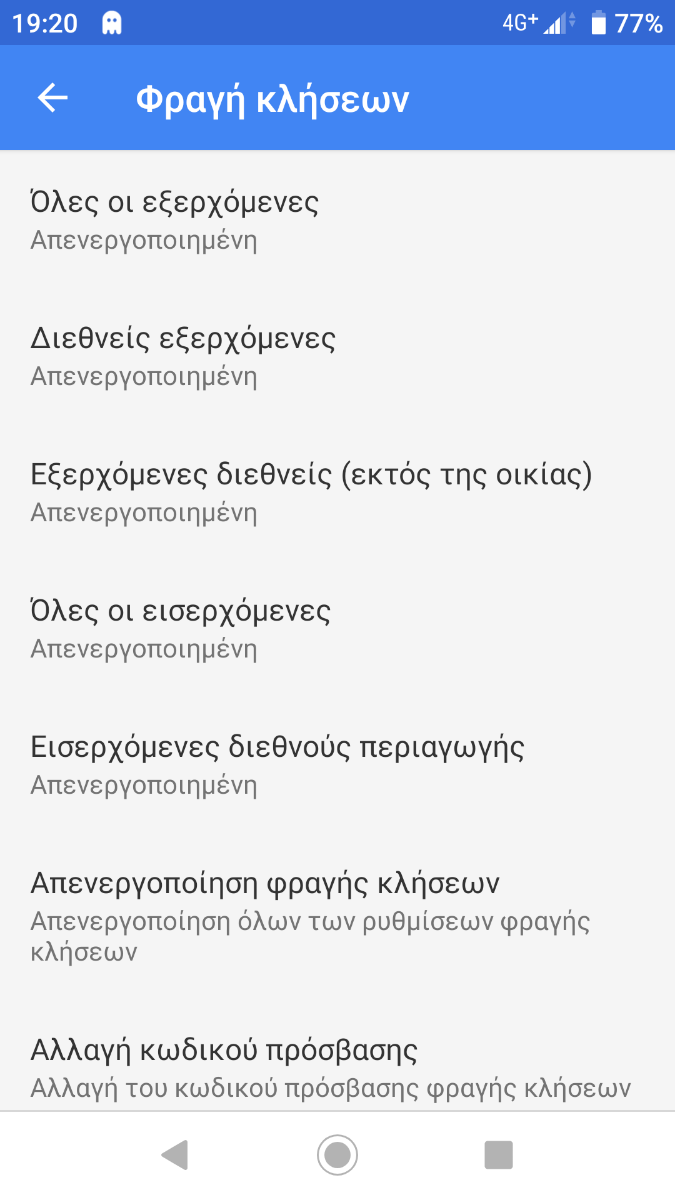Viewport: 675px width, 1200px height.
Task: Tap Απενεργοποίηση φραγής κλήσεων
Action: click(337, 916)
